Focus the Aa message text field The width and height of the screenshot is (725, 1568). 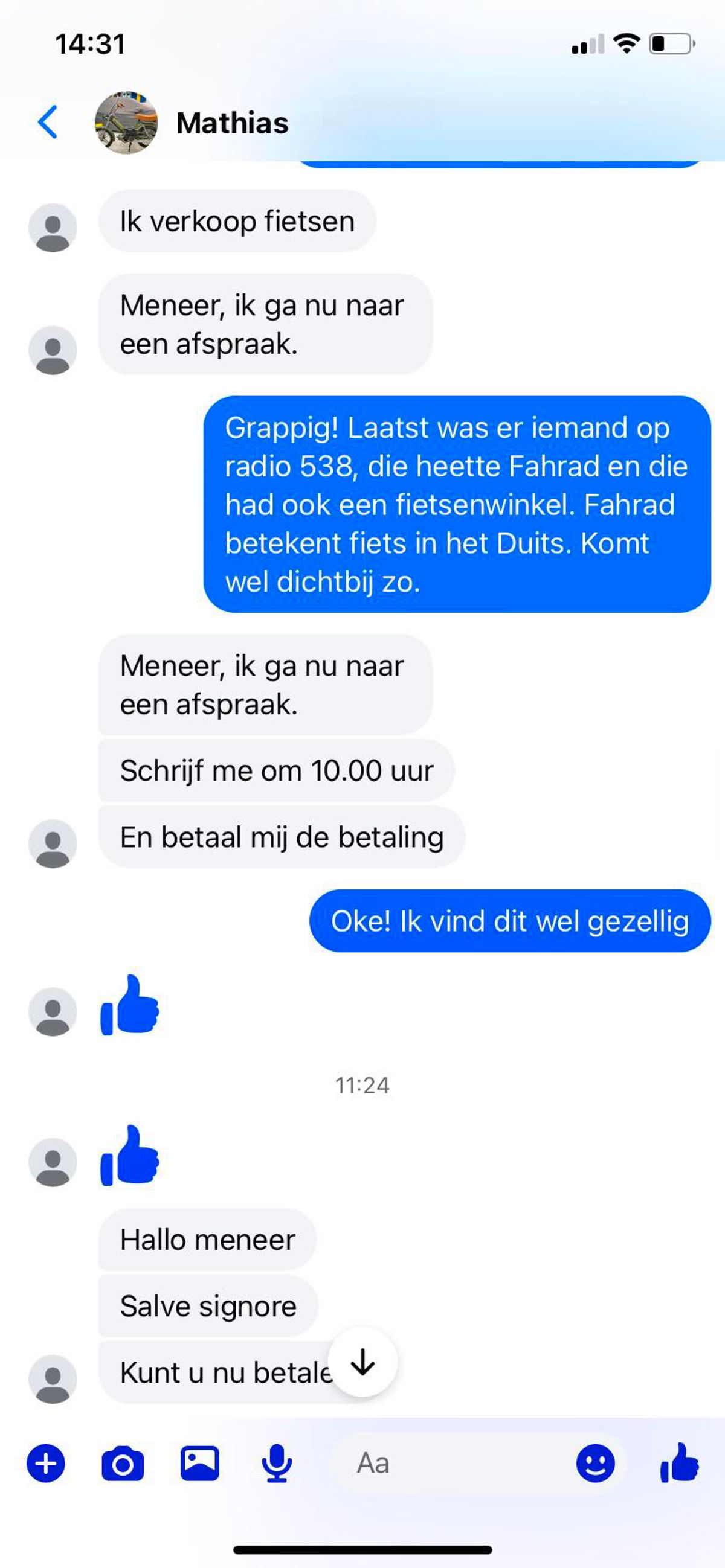point(451,1464)
